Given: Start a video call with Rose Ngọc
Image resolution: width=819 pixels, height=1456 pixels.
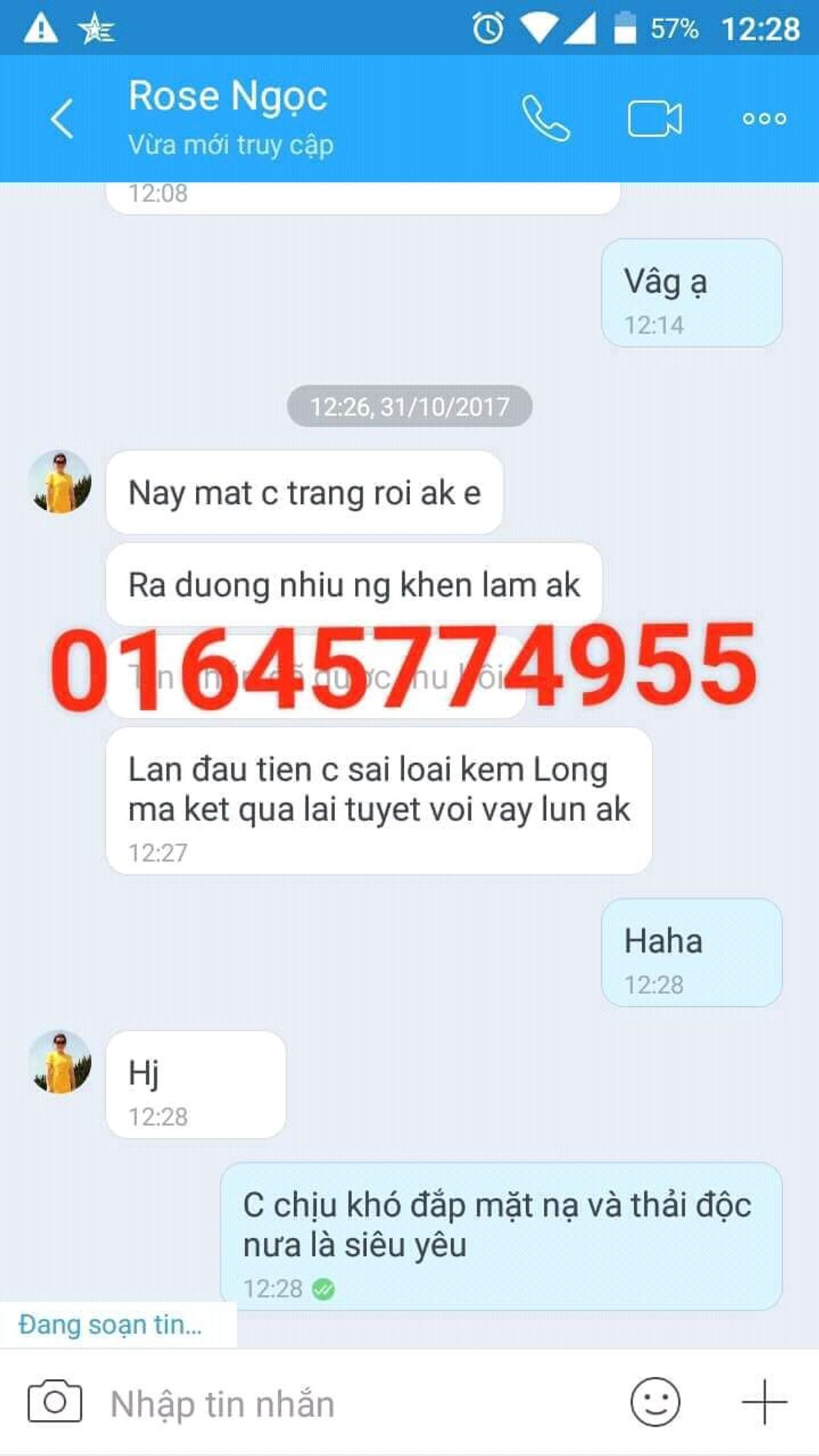Looking at the screenshot, I should point(654,119).
